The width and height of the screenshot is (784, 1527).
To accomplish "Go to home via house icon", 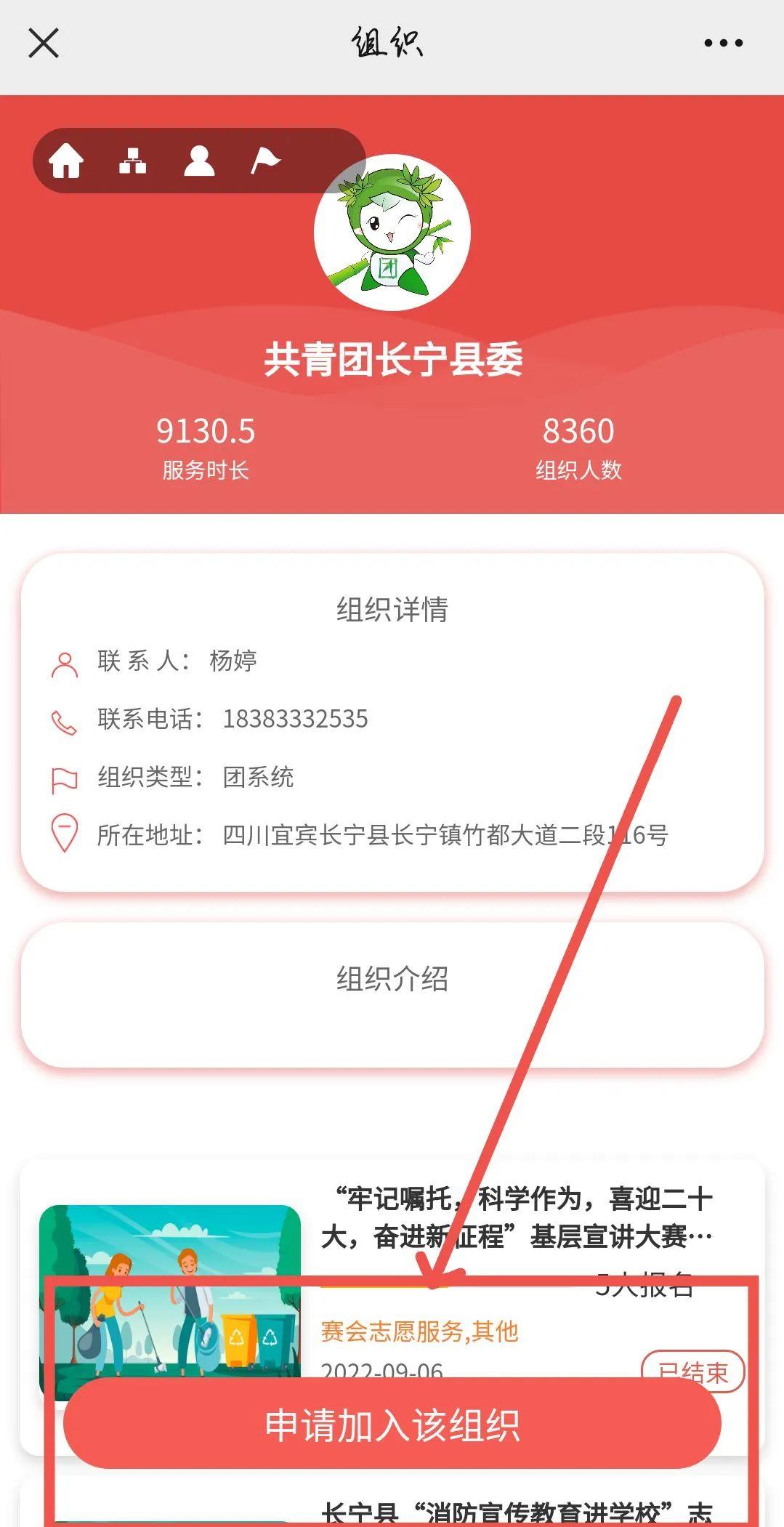I will [66, 161].
